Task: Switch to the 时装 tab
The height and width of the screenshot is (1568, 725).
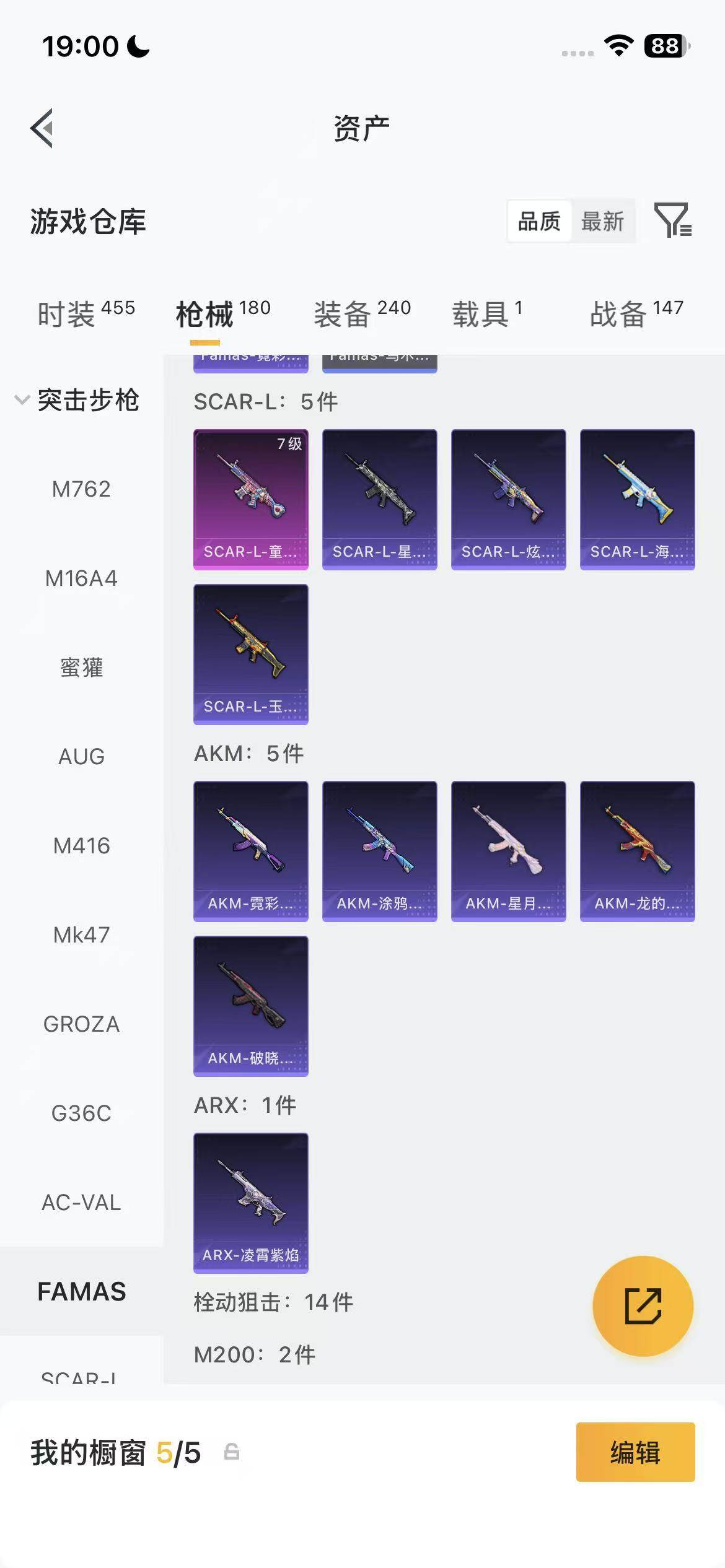Action: click(x=86, y=313)
